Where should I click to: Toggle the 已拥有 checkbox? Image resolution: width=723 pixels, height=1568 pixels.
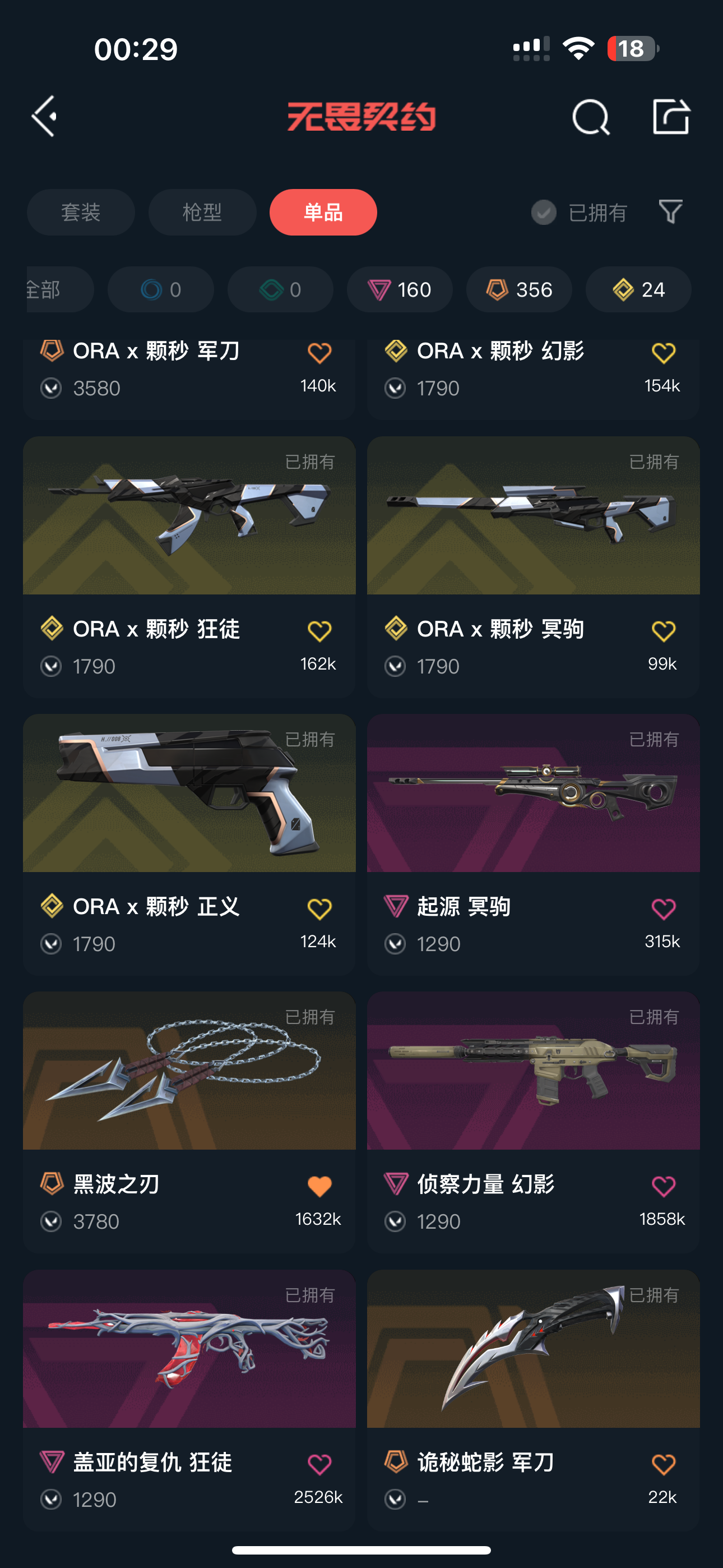coord(544,213)
